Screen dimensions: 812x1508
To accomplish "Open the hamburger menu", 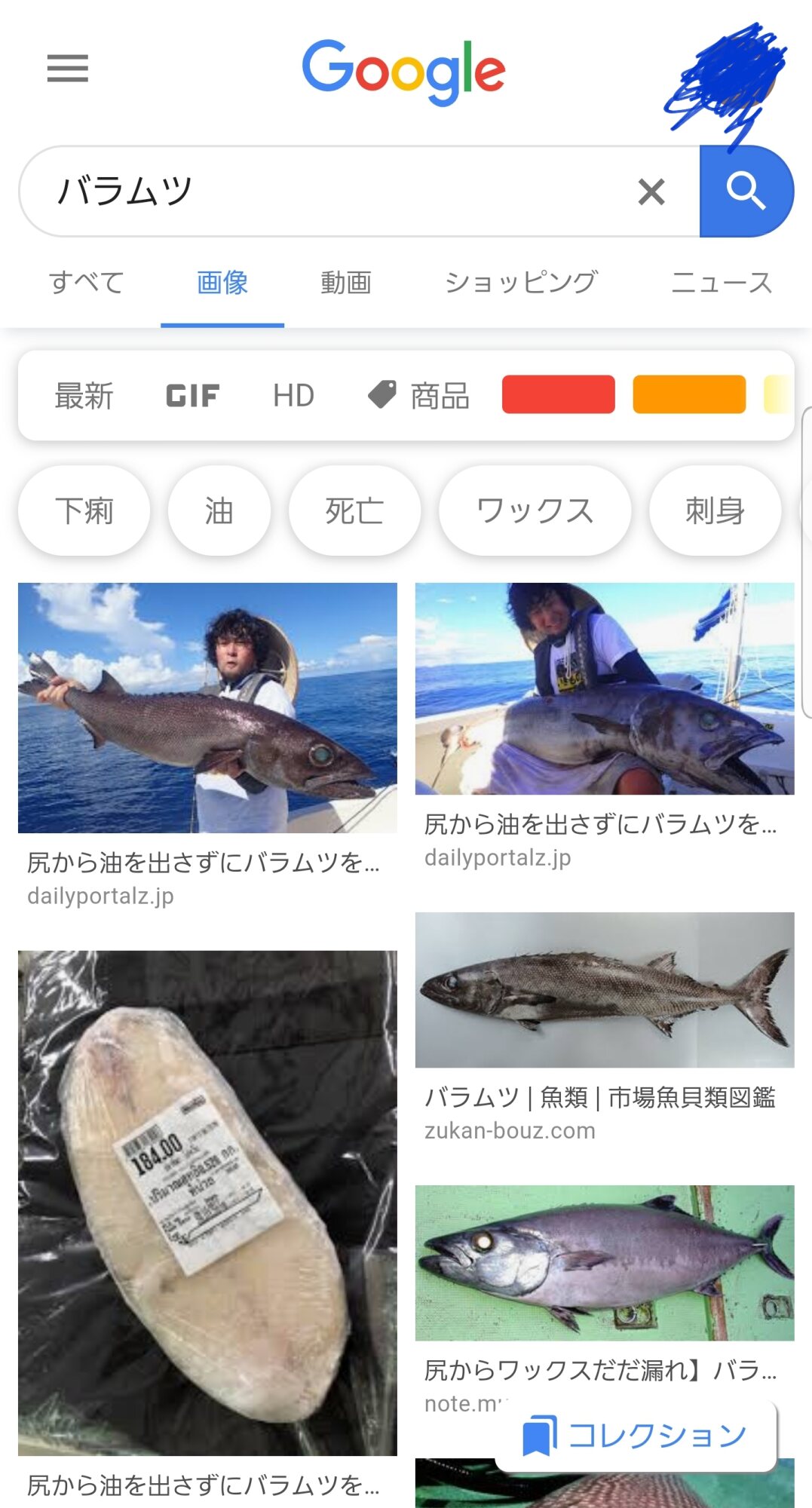I will coord(68,69).
